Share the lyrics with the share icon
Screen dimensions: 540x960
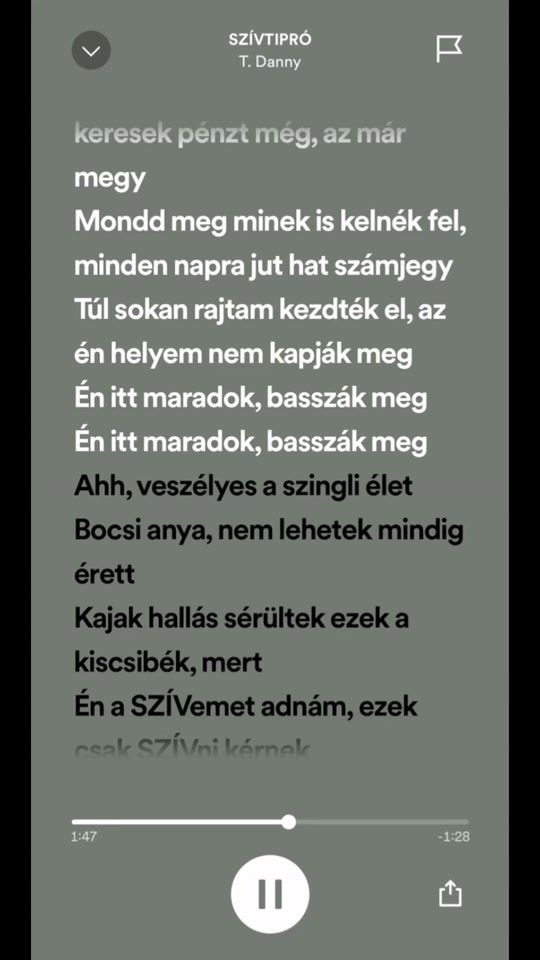click(449, 893)
